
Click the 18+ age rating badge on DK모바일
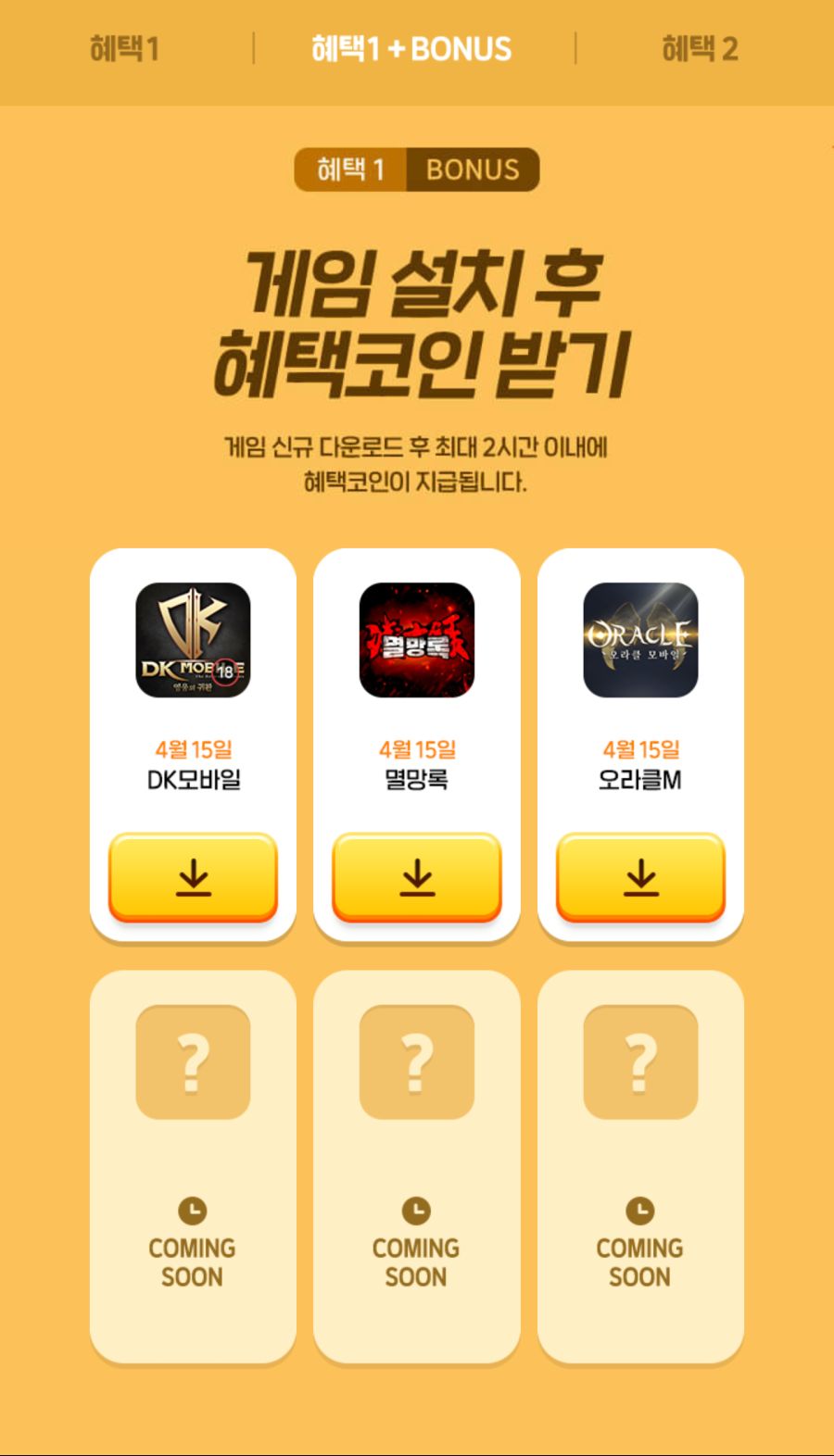click(227, 669)
